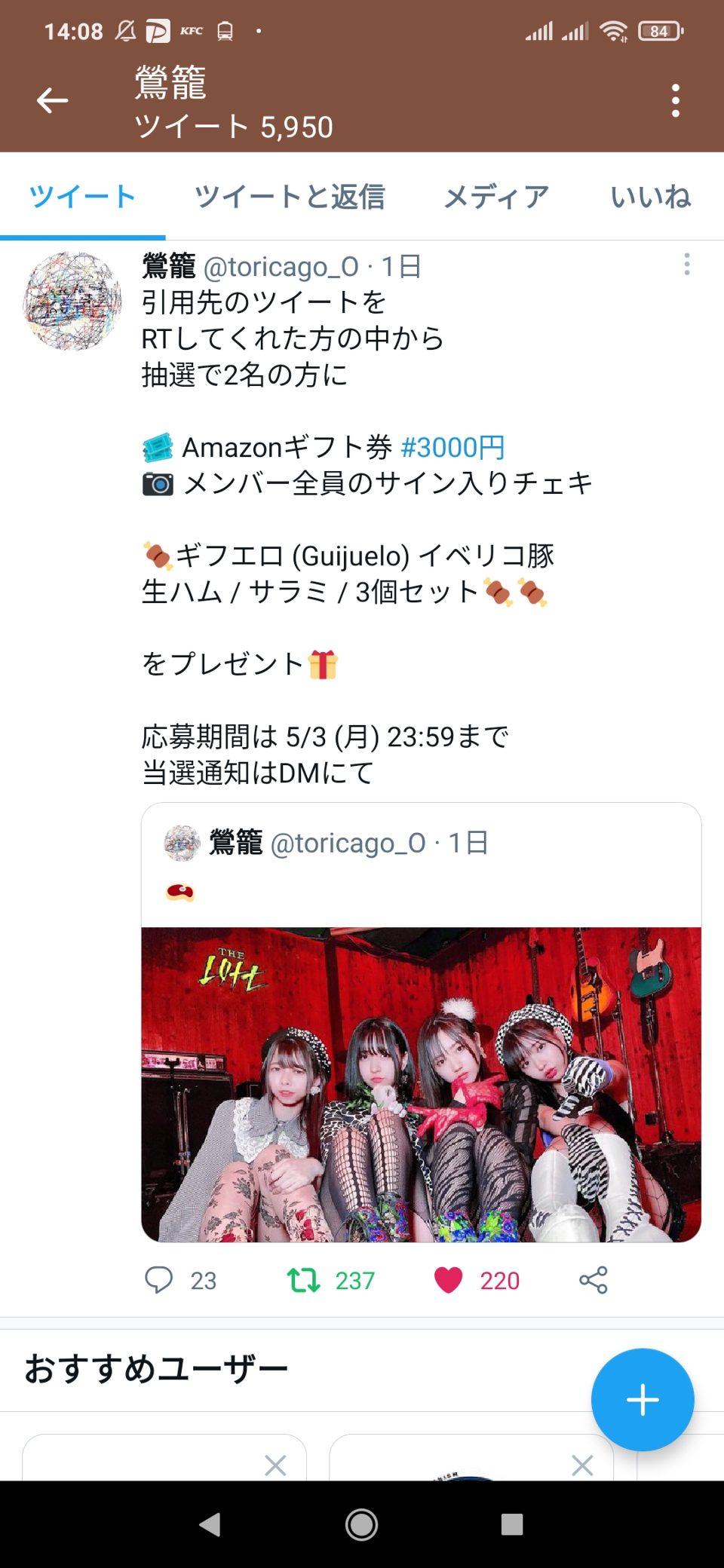Open the quoted tweet's group photo
The image size is (724, 1568).
tap(422, 1085)
